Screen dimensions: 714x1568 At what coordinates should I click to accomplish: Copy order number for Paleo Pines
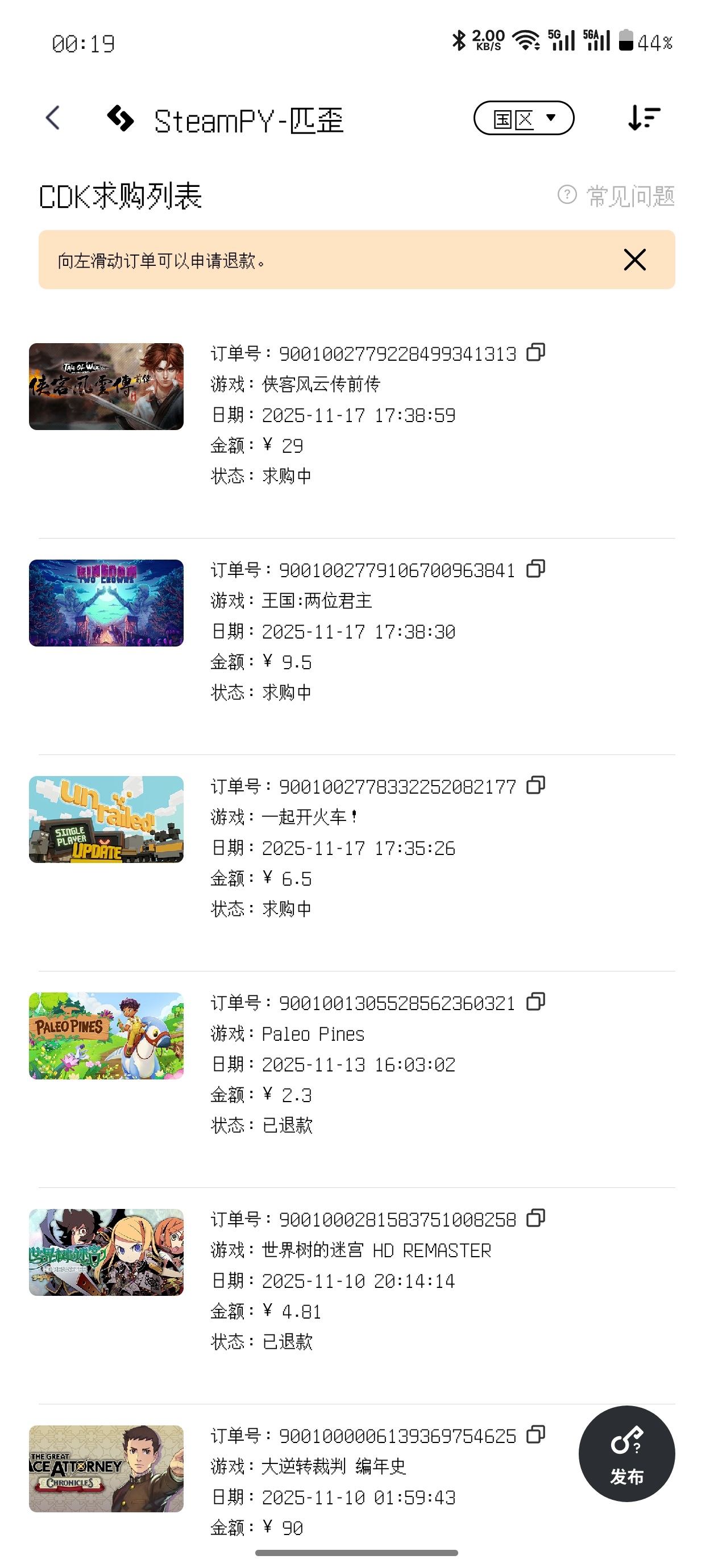tap(535, 1002)
